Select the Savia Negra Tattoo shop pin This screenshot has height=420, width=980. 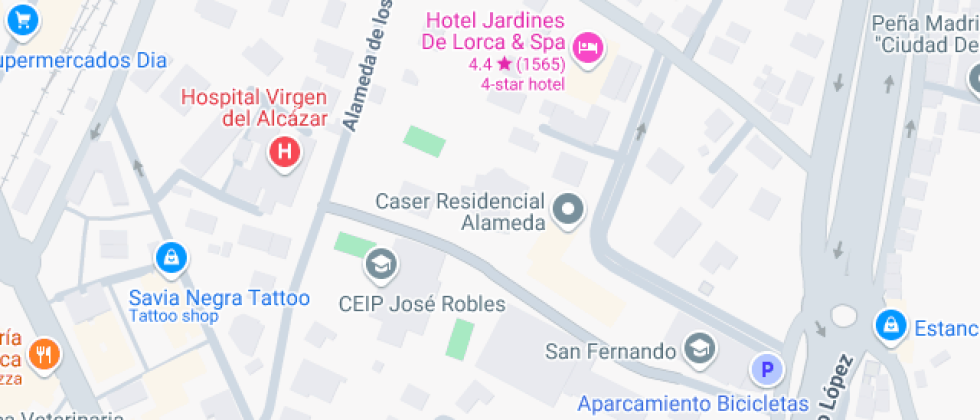point(171,258)
